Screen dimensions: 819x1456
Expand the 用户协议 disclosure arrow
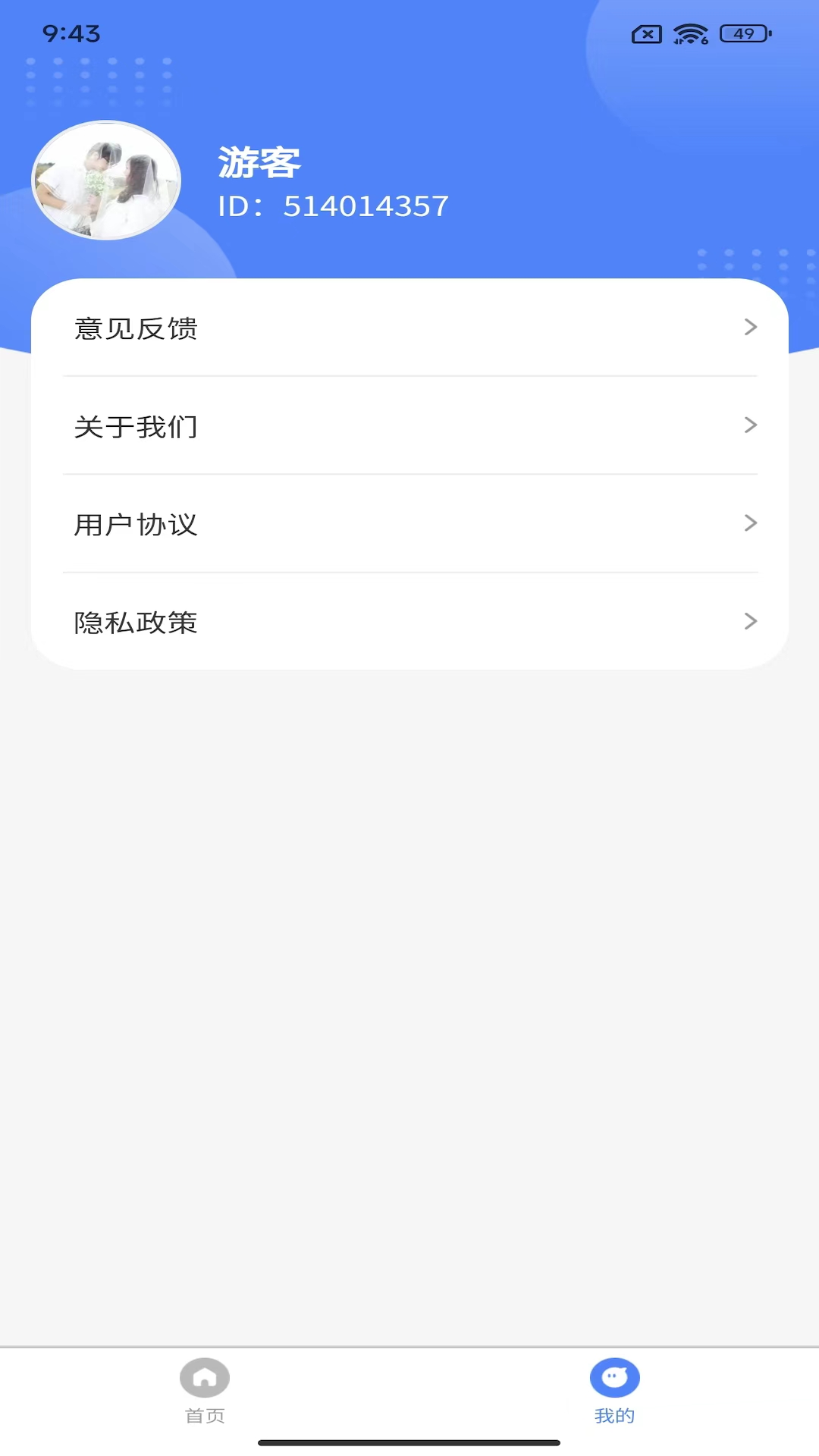751,523
